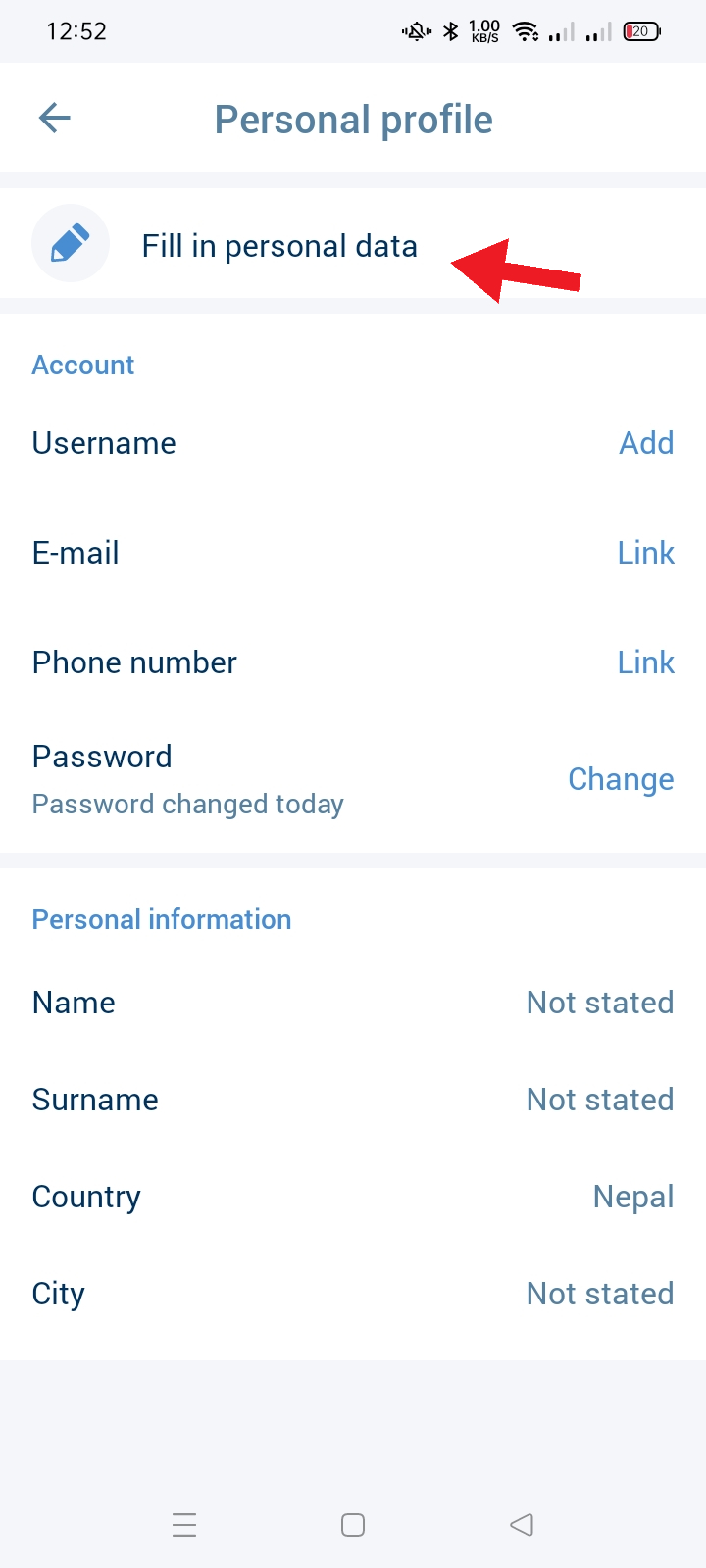Open the City row
The image size is (706, 1568).
353,1294
